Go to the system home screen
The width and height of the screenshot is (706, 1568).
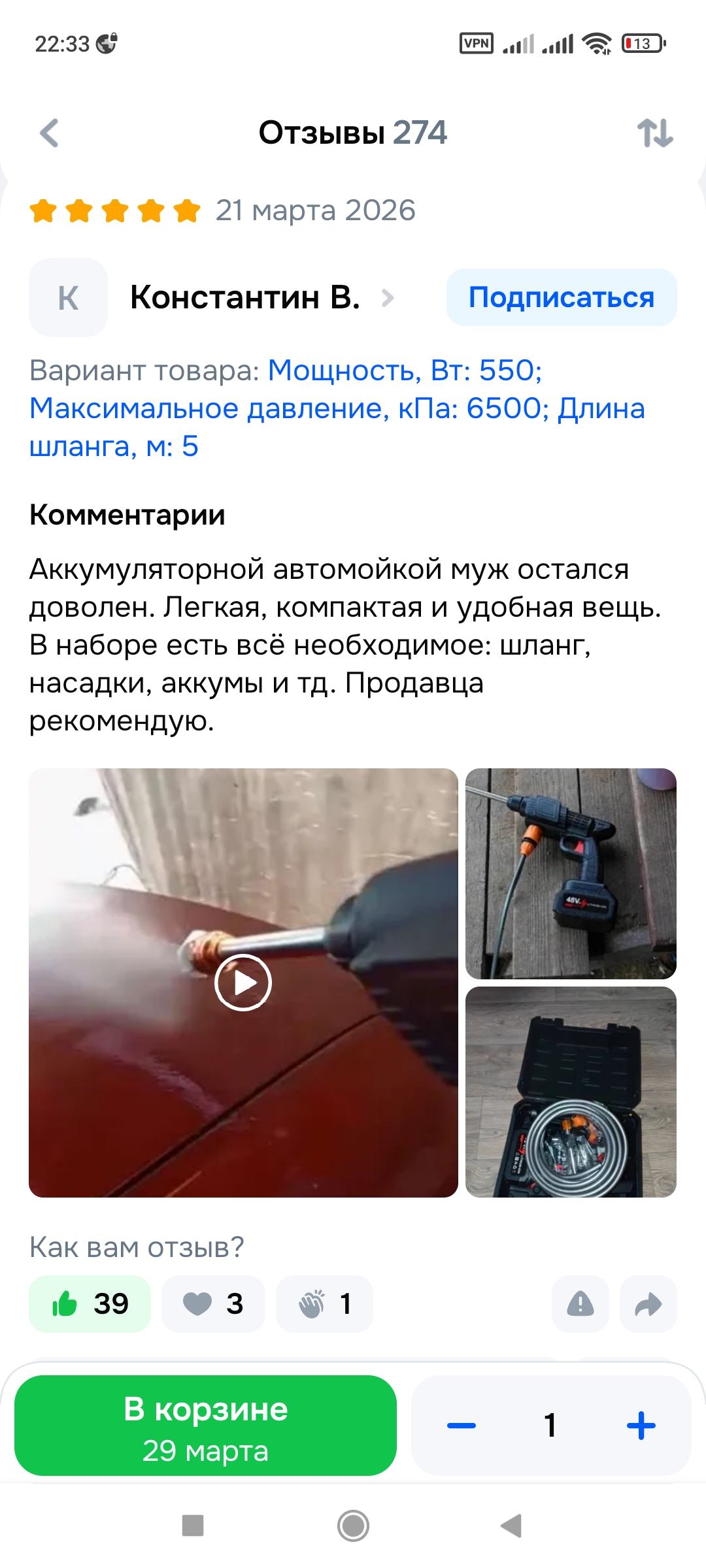point(353,1526)
